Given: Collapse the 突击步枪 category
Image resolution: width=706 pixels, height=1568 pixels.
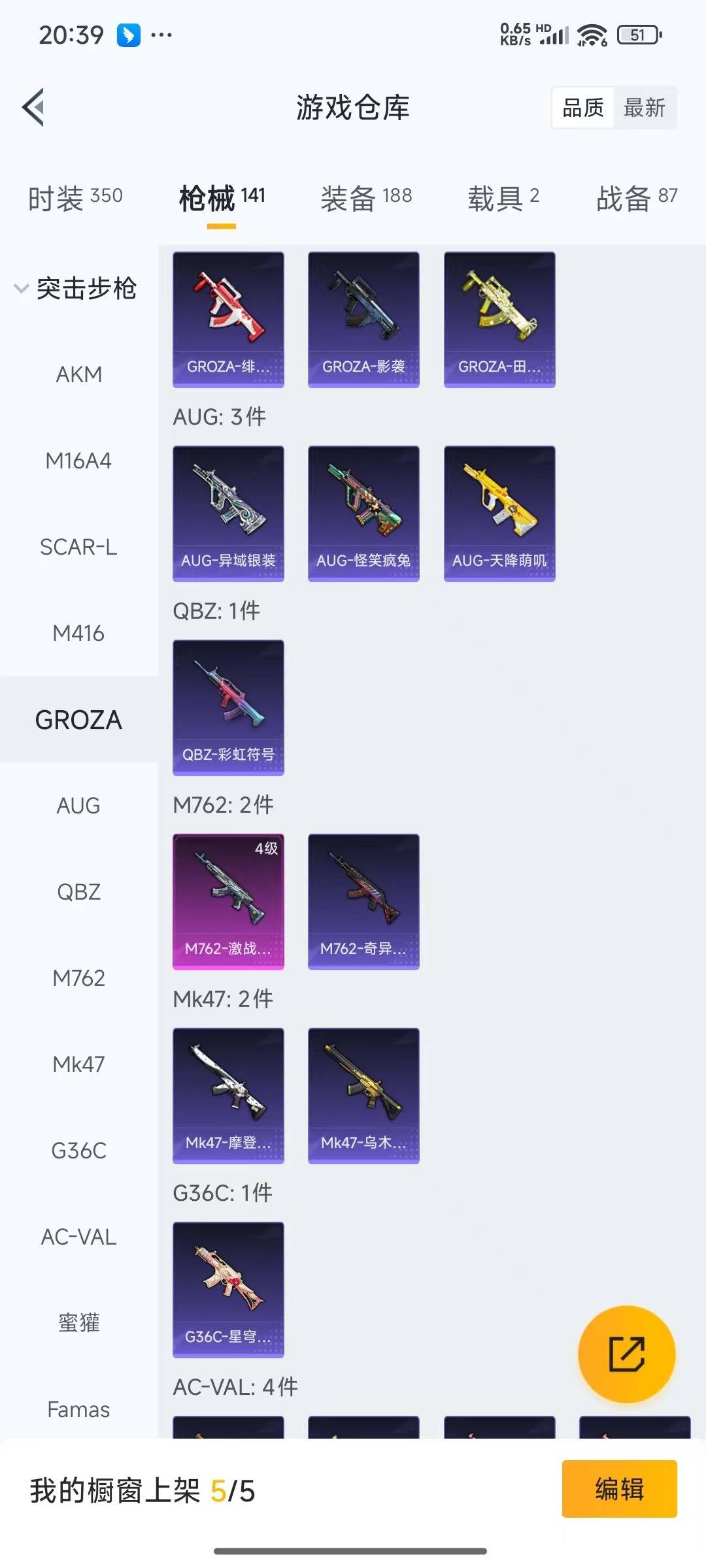Looking at the screenshot, I should coord(77,288).
